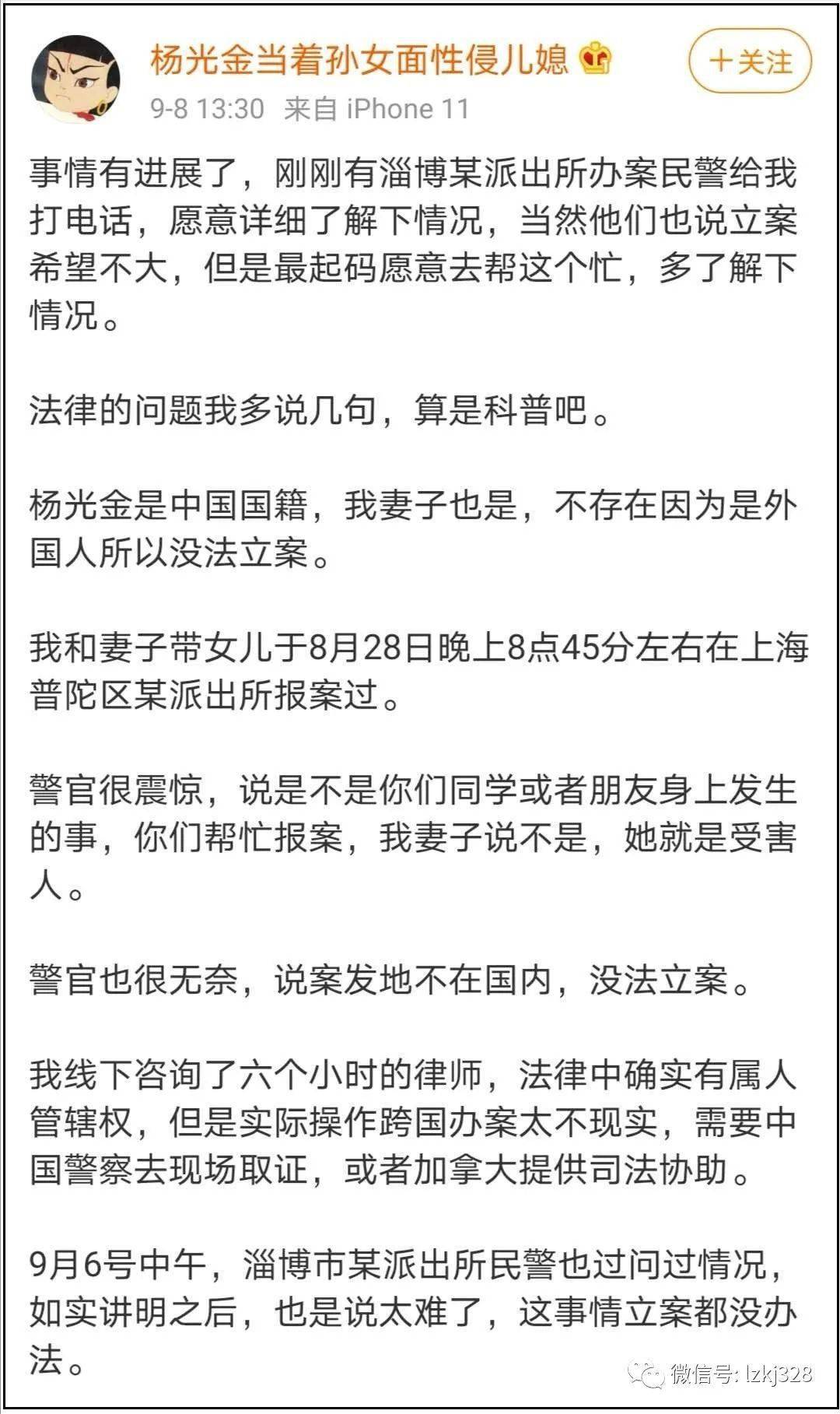Follow this Weibo user with +关注
Screen dimensions: 840x1414
point(750,61)
